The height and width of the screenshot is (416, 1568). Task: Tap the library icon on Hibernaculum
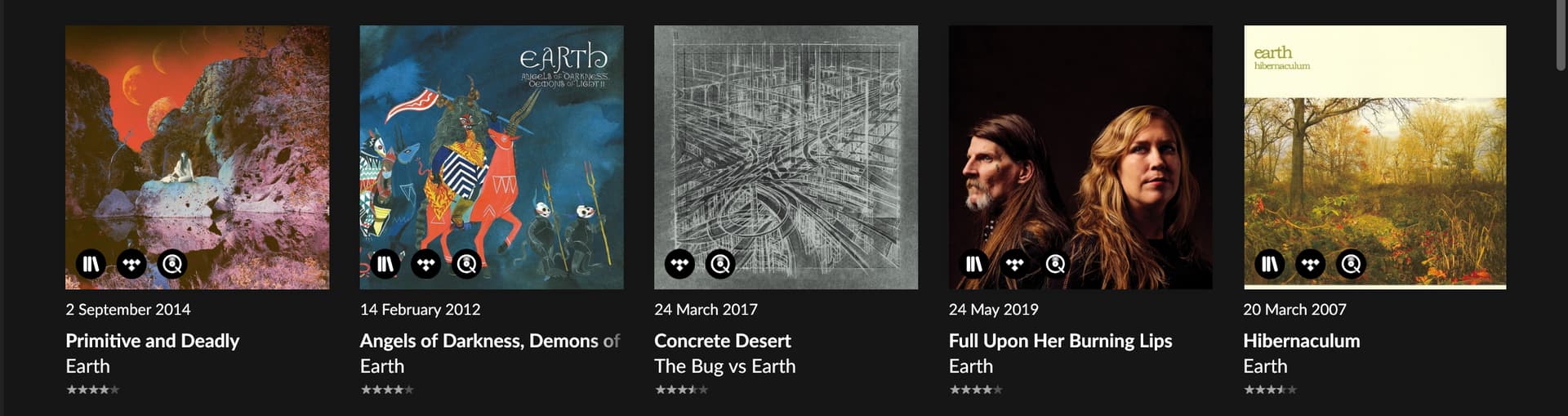tap(1269, 264)
